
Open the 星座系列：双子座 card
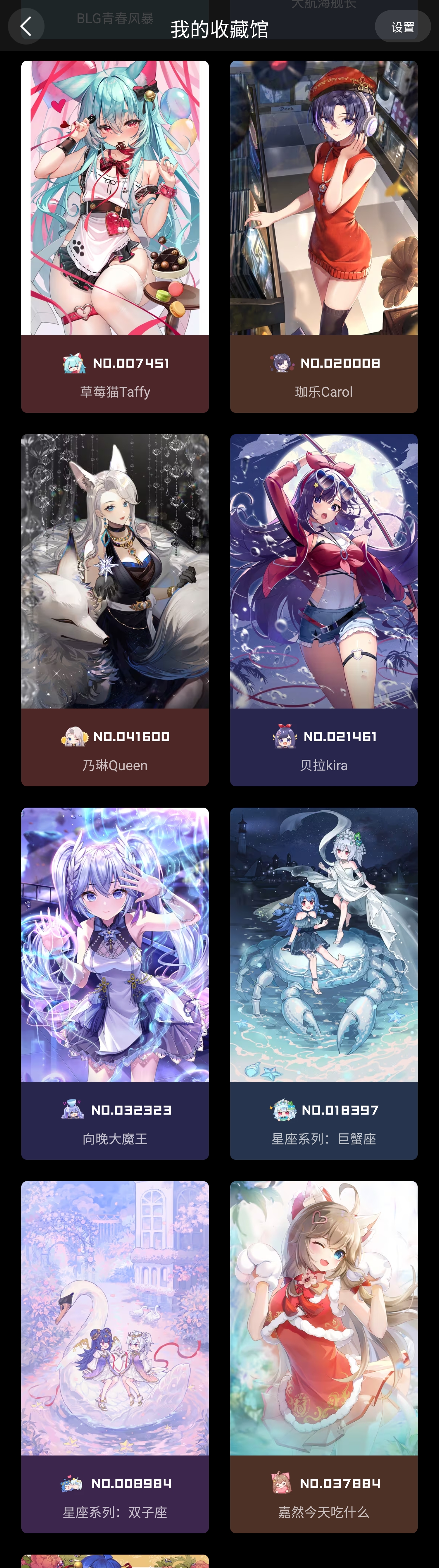point(115,1356)
